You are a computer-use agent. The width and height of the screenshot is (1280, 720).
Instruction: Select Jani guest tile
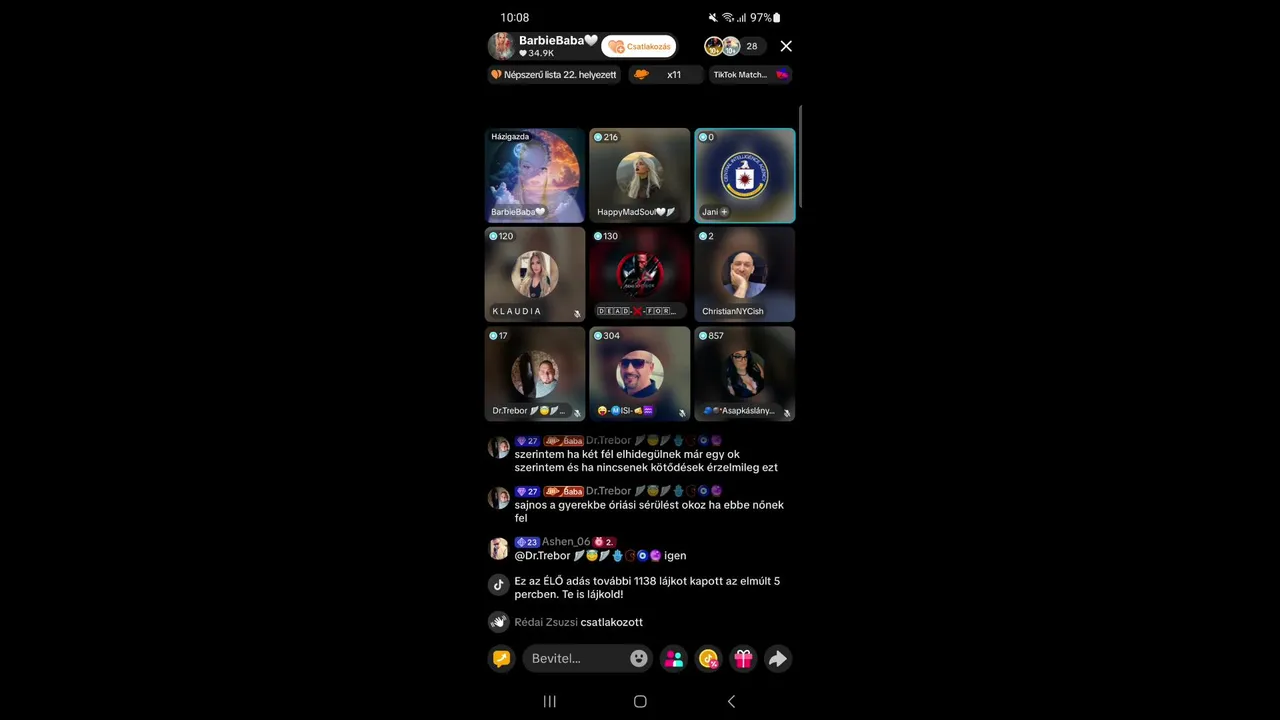click(745, 175)
